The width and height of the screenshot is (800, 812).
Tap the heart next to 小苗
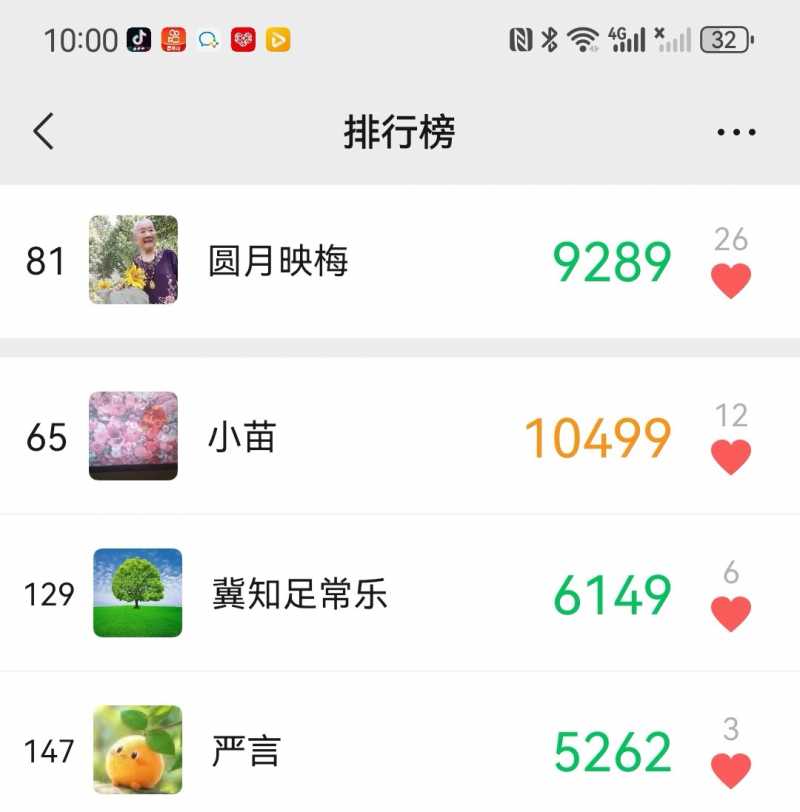(x=731, y=457)
